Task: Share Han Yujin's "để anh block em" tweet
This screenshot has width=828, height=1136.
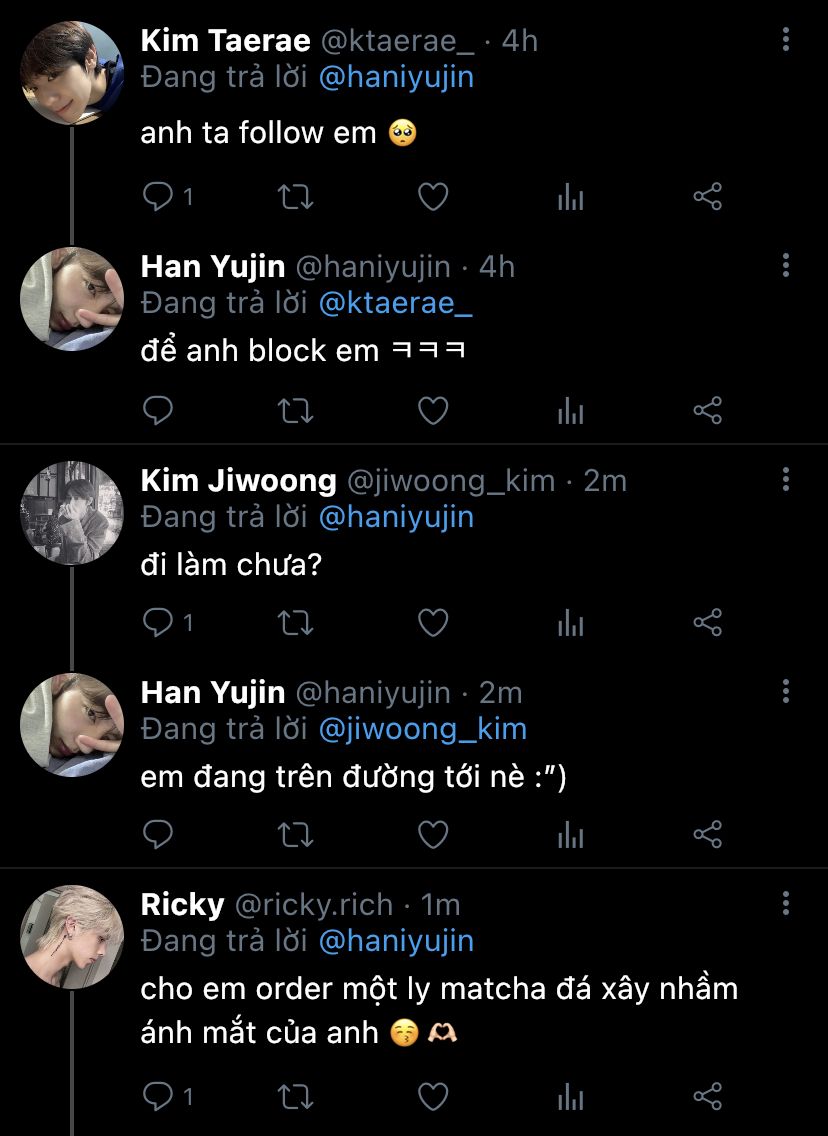Action: [x=708, y=410]
